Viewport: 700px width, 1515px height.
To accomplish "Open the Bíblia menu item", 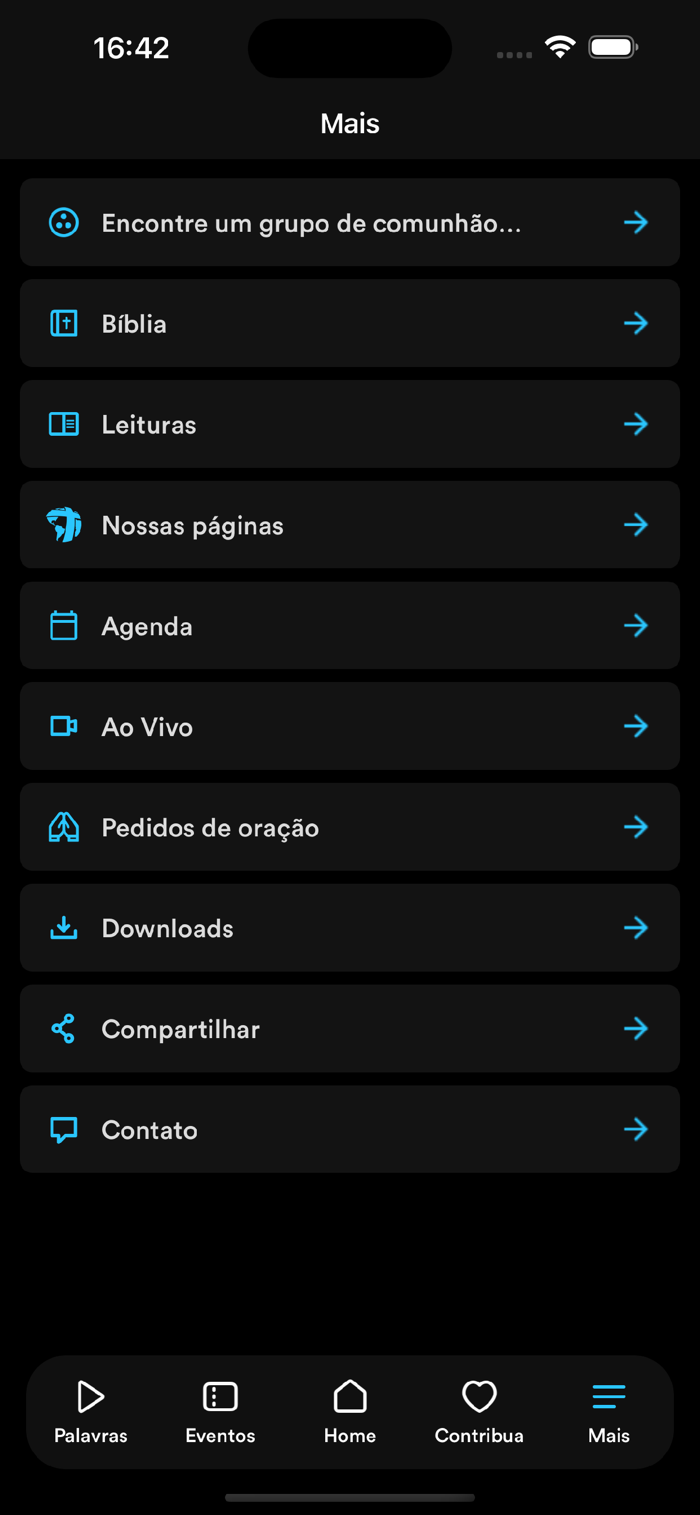I will click(x=349, y=323).
